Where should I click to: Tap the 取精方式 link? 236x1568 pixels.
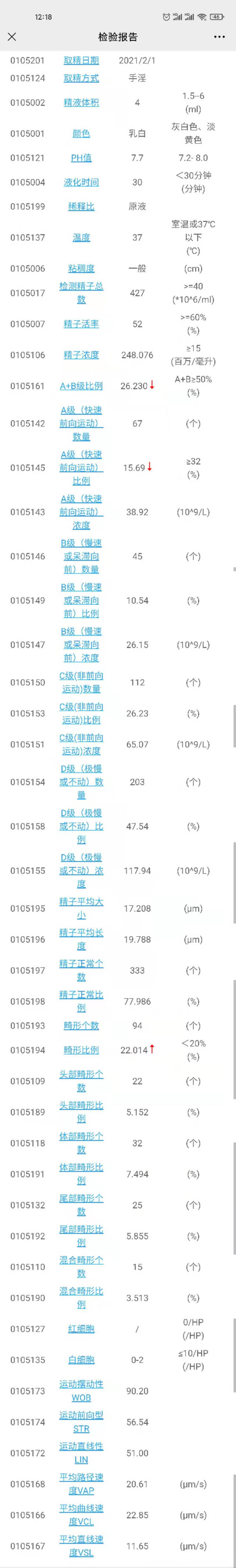(x=81, y=78)
